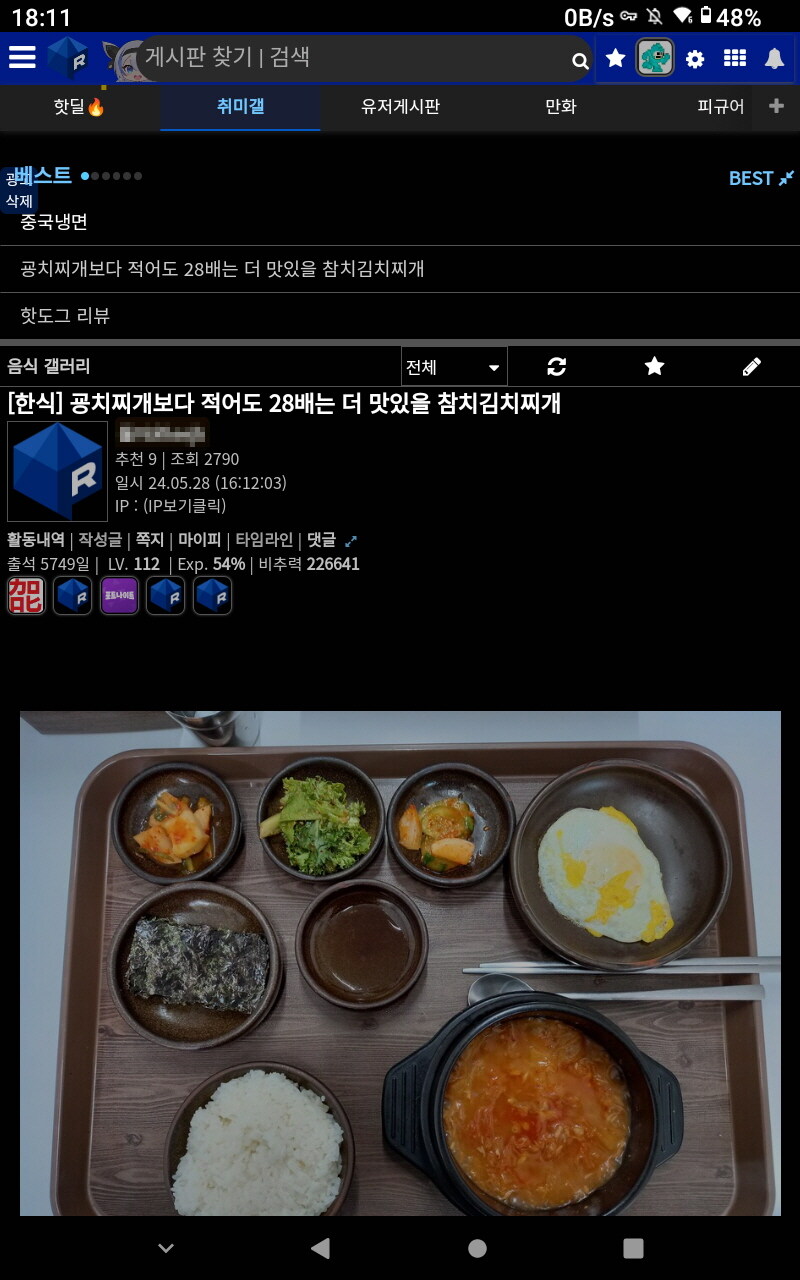Tap the first carousel dot under 뻐스트
800x1280 pixels.
(84, 176)
